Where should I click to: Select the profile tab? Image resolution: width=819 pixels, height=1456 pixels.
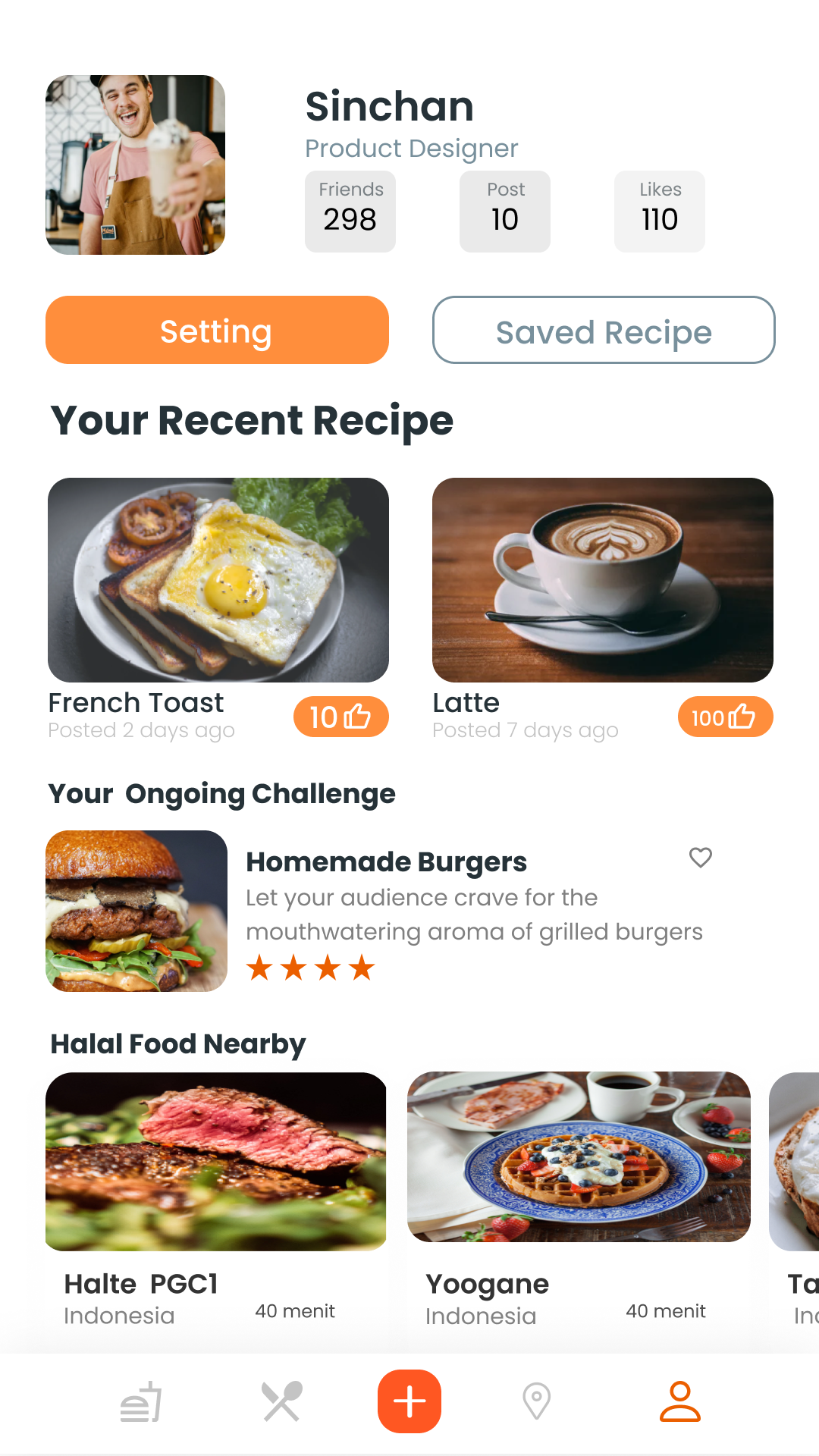680,1401
